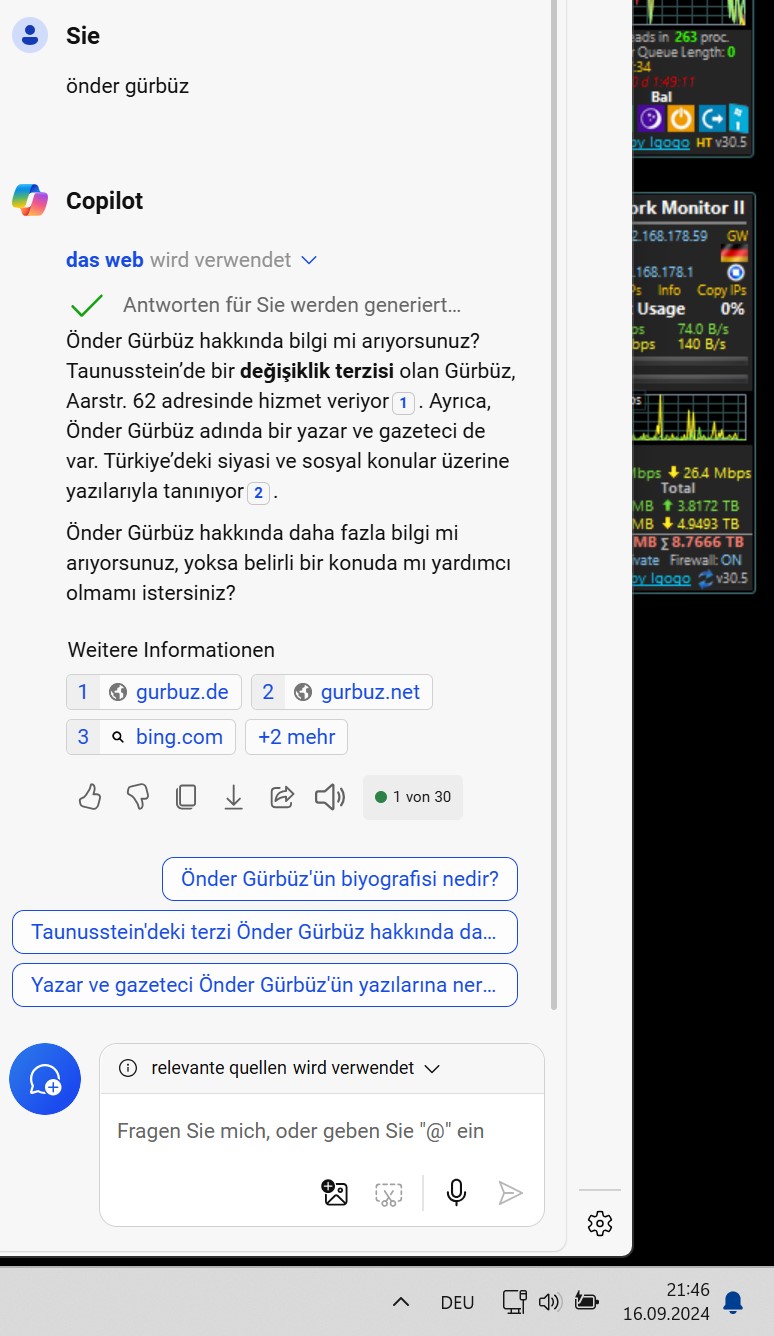Add an image to the prompt

click(335, 1193)
